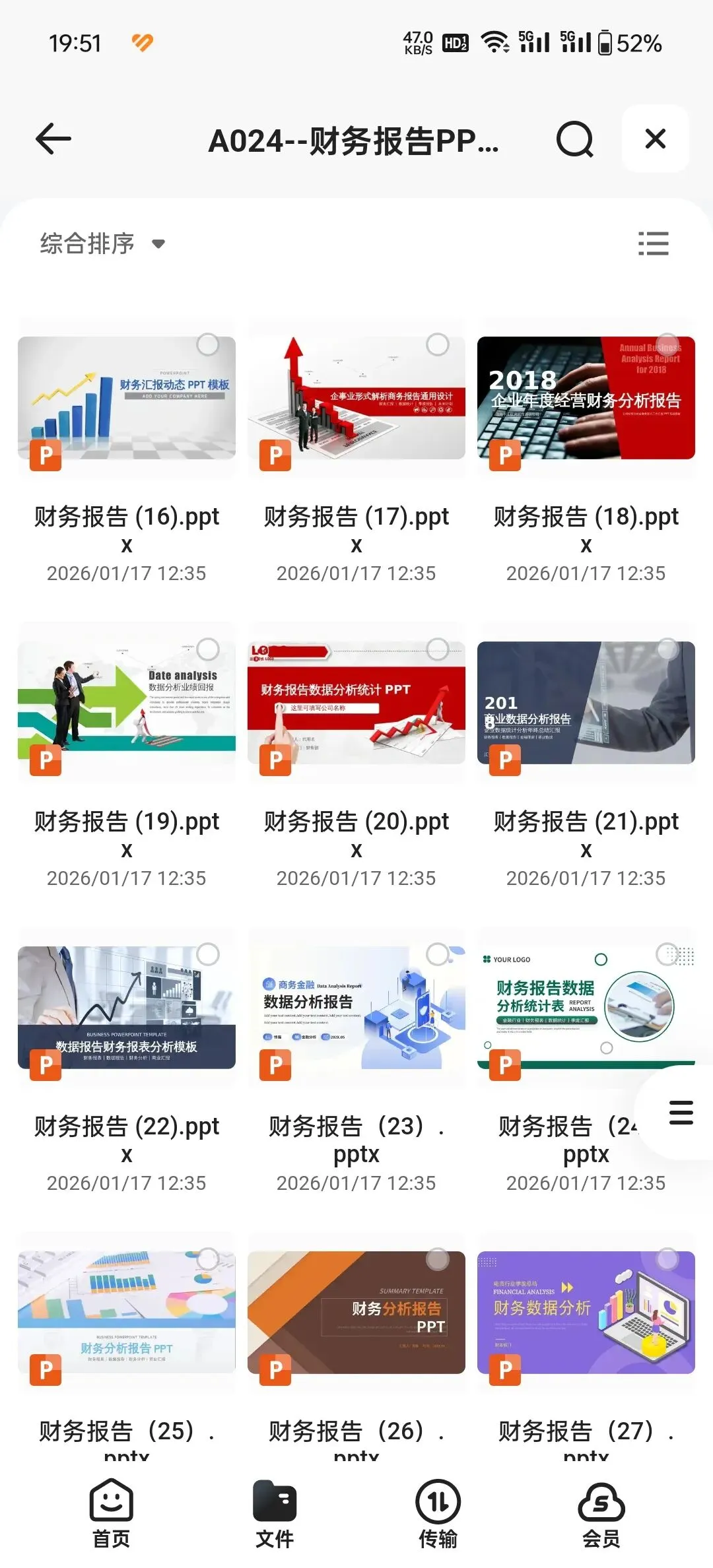Open 财务报告 (19).pptx presentation

pyautogui.click(x=127, y=703)
